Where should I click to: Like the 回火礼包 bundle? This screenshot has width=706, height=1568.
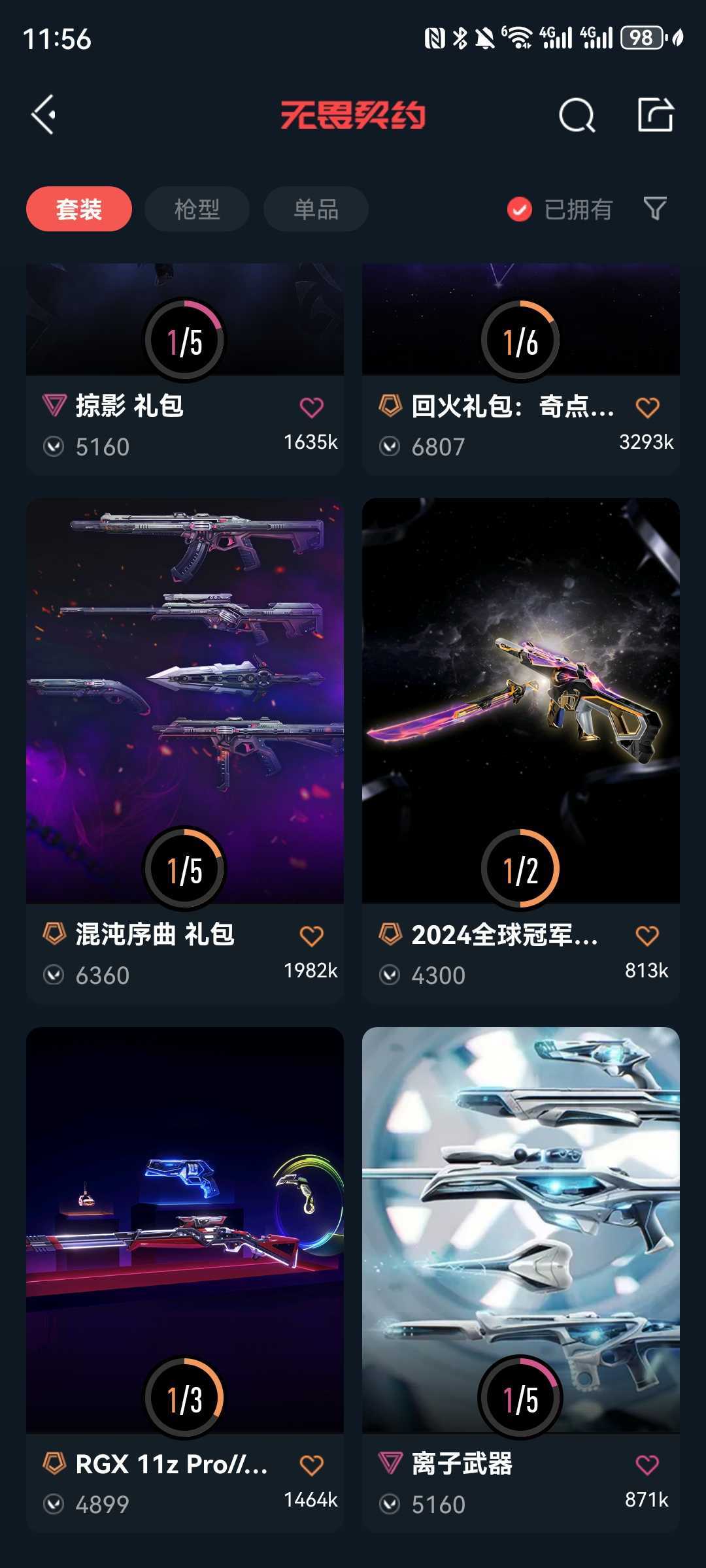(x=647, y=407)
